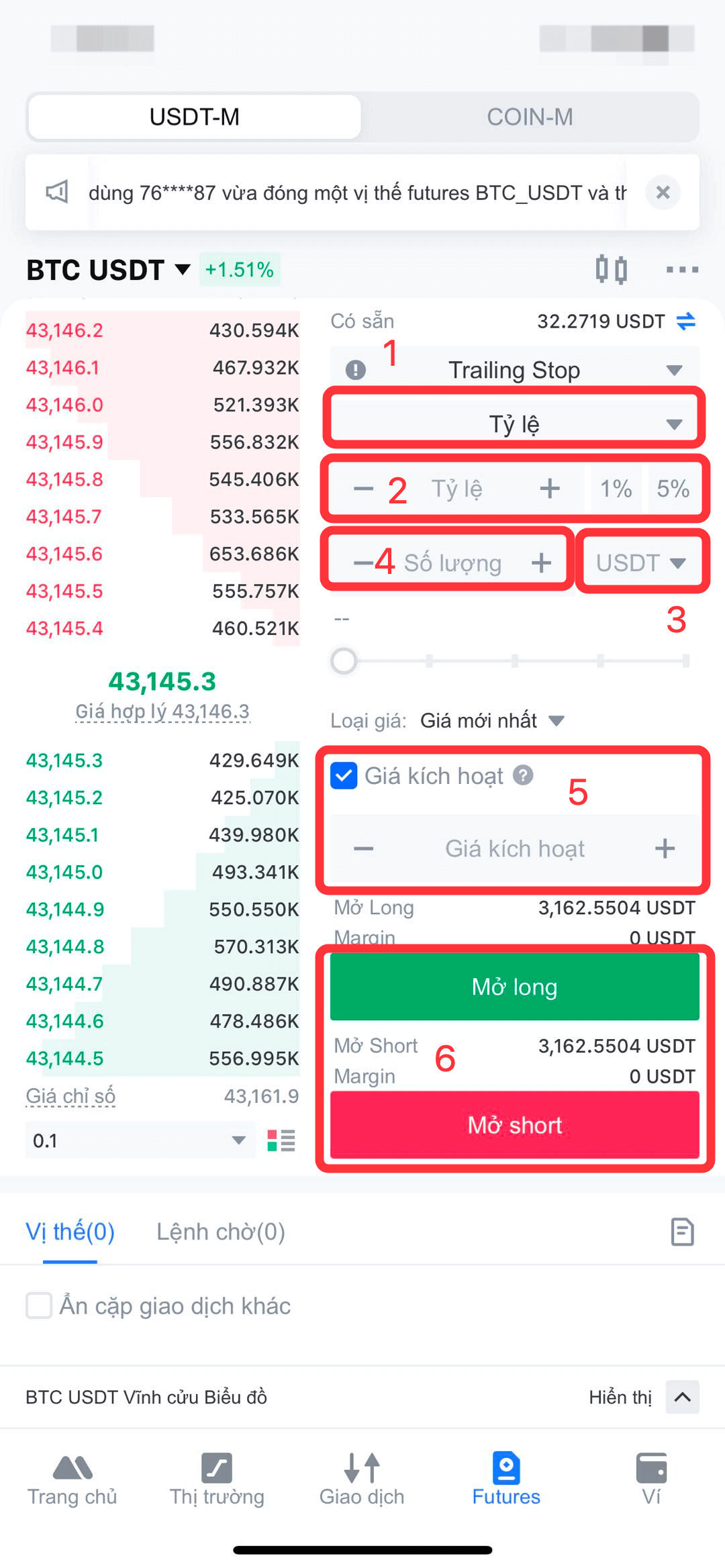Viewport: 725px width, 1568px height.
Task: Tap the transfer arrows beside available balance
Action: (686, 322)
